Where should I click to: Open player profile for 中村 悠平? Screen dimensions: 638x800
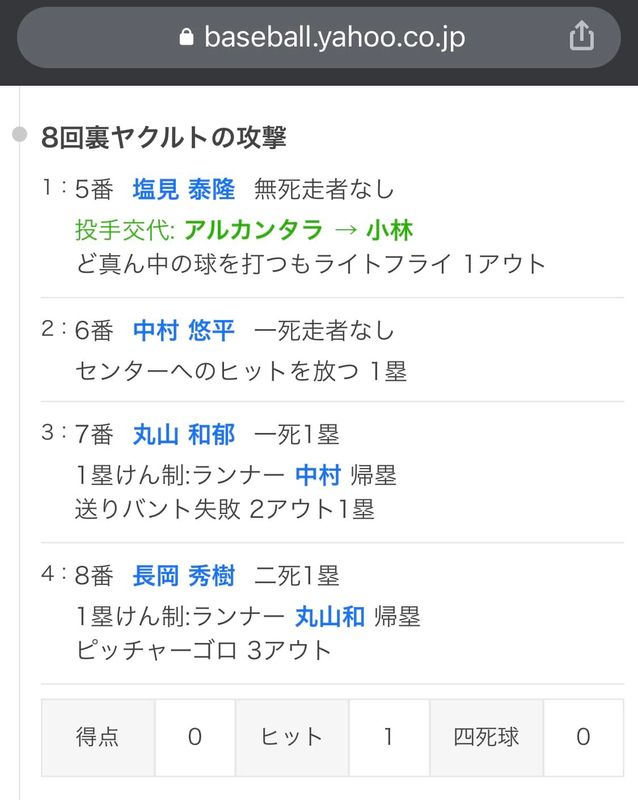(x=184, y=330)
